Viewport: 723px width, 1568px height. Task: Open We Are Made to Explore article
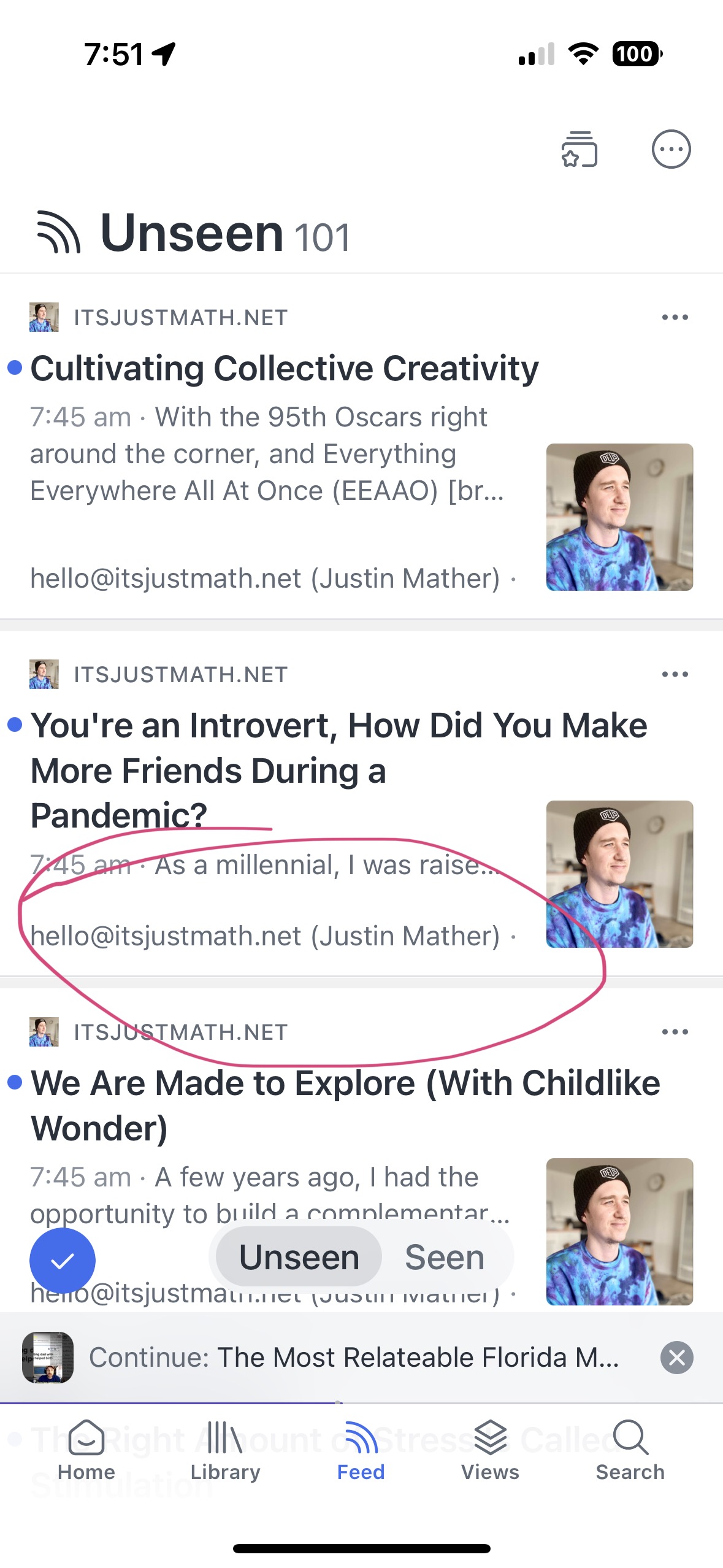click(345, 1105)
